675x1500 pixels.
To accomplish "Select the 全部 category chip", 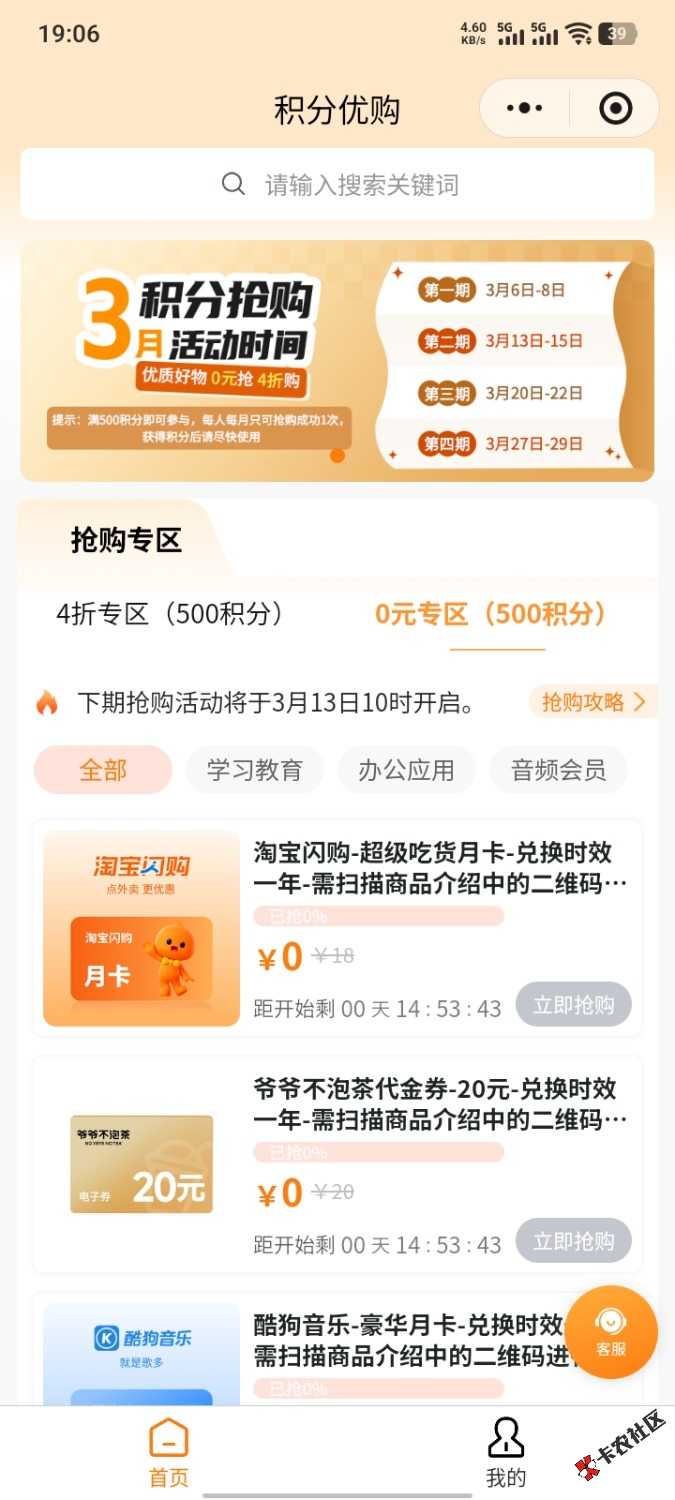I will (x=103, y=770).
